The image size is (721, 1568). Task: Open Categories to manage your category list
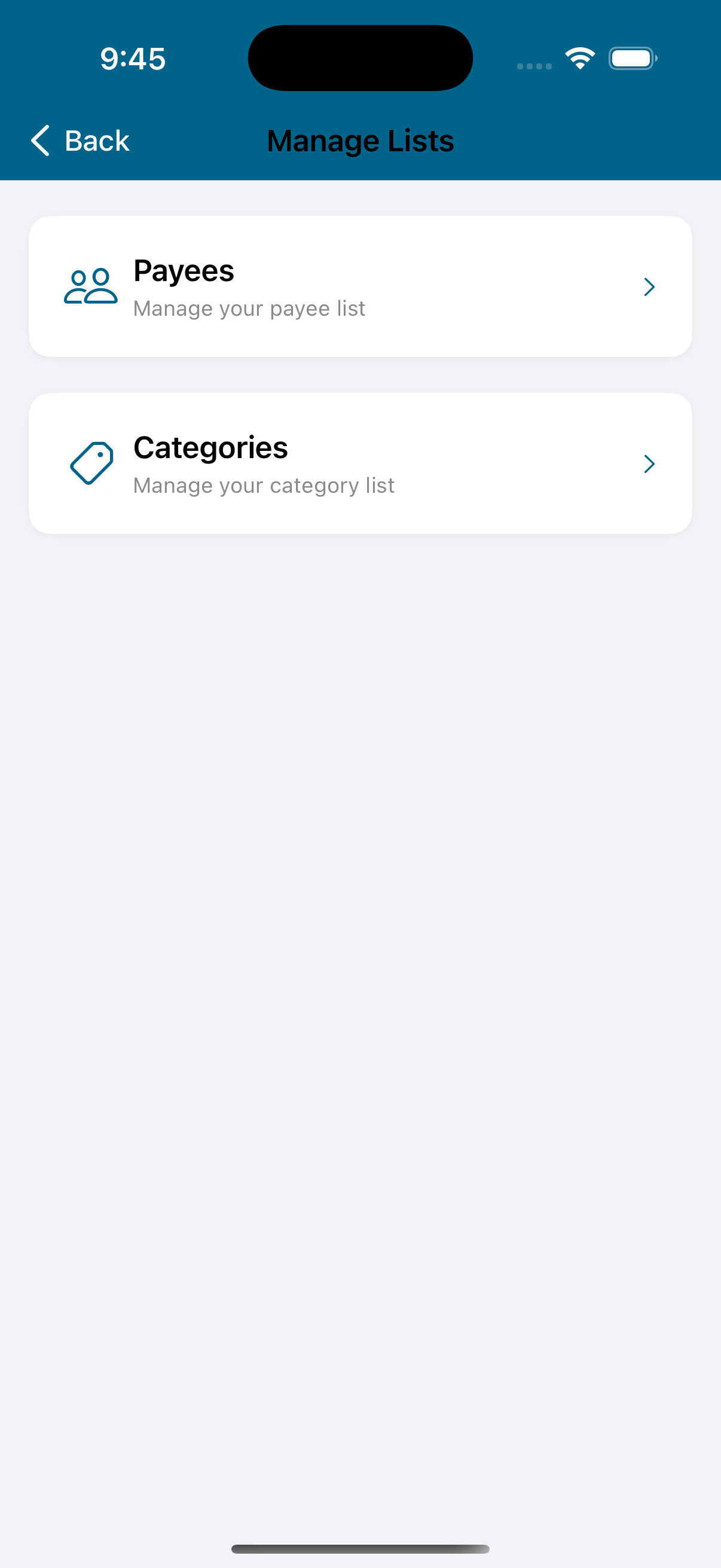pos(360,463)
